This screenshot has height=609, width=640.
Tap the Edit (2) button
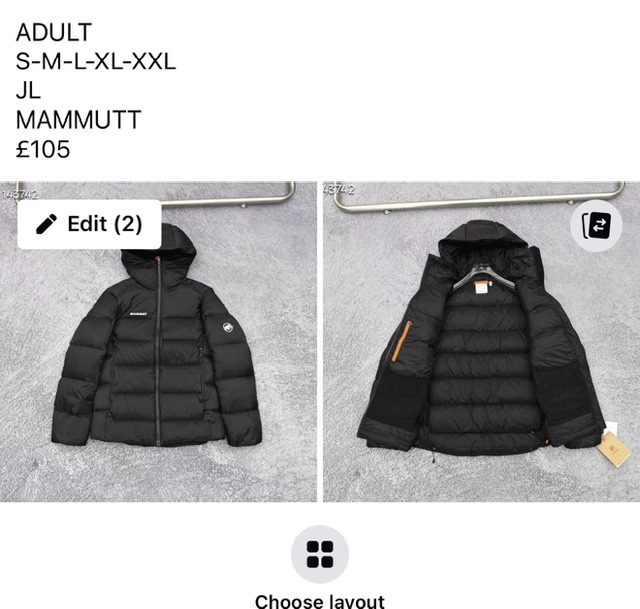(89, 224)
